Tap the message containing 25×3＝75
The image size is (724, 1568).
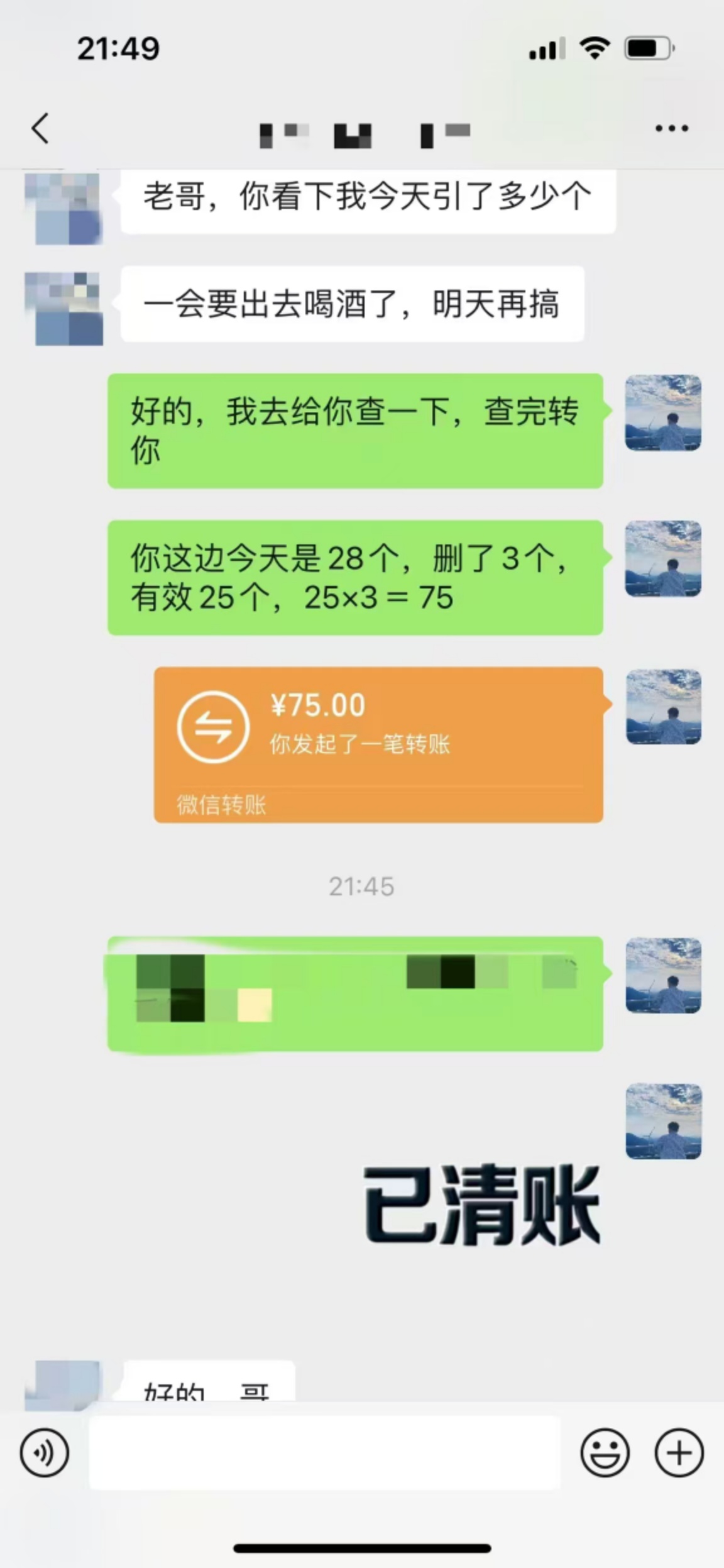356,578
